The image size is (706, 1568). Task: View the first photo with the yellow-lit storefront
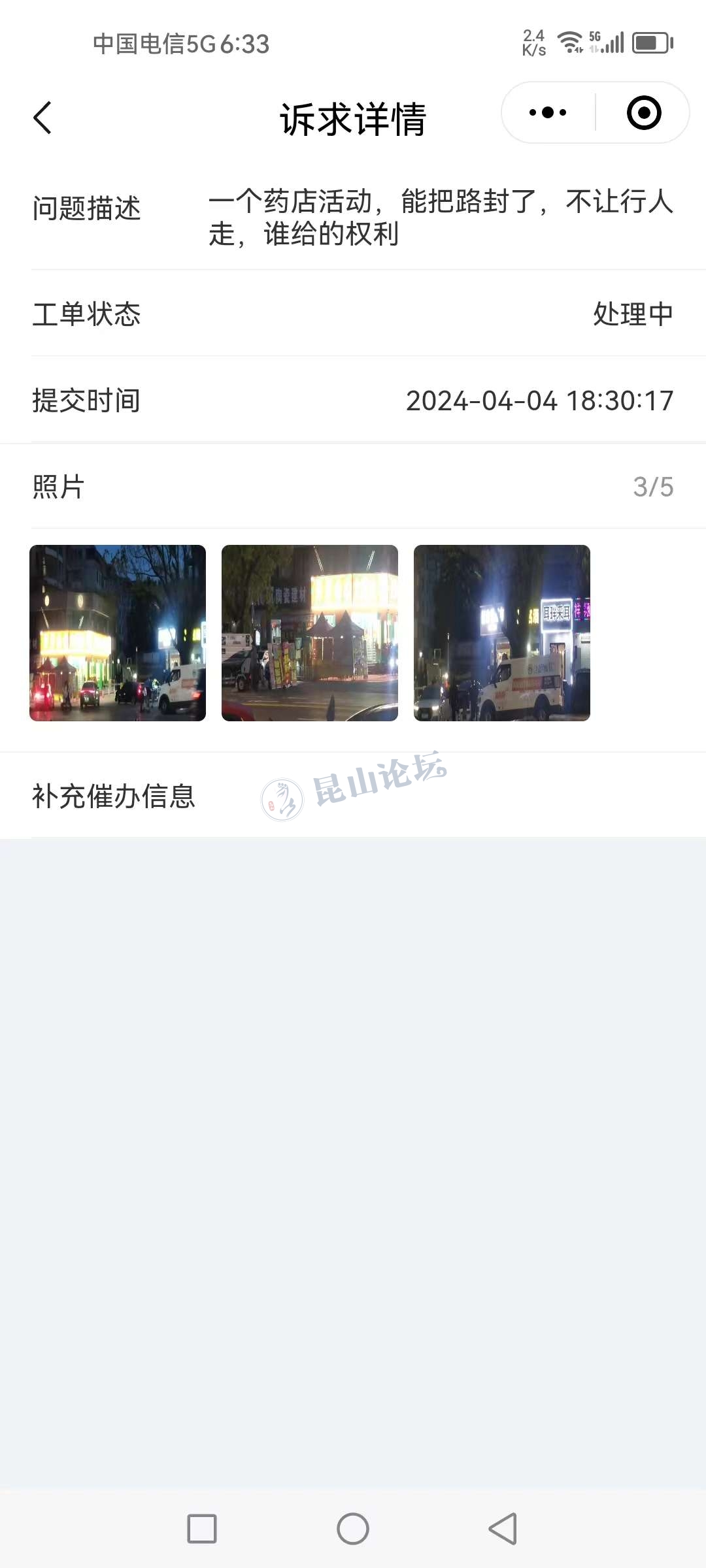118,633
